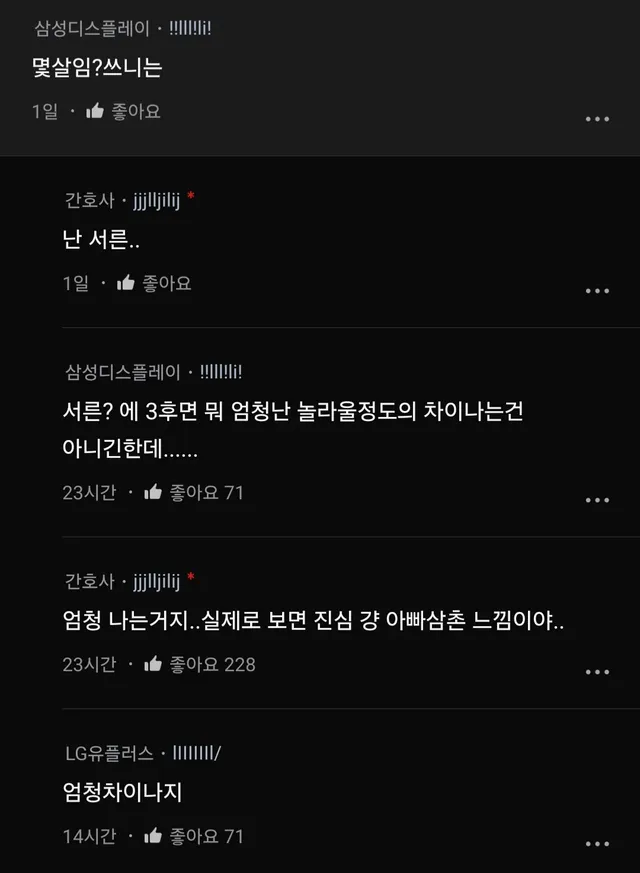
Task: Open more options for '서른? 에 3후면' reply
Action: pyautogui.click(x=597, y=500)
